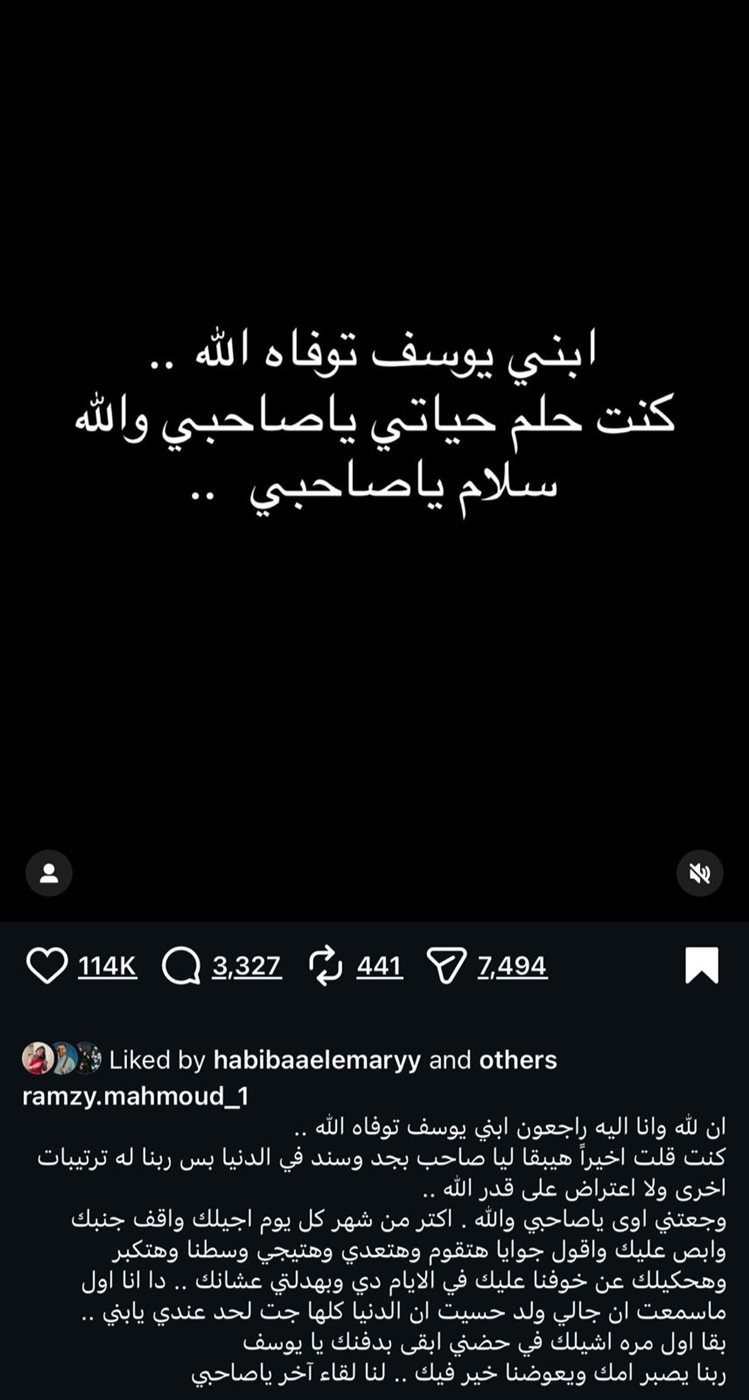
Task: Repost this video with the repost icon
Action: [326, 966]
